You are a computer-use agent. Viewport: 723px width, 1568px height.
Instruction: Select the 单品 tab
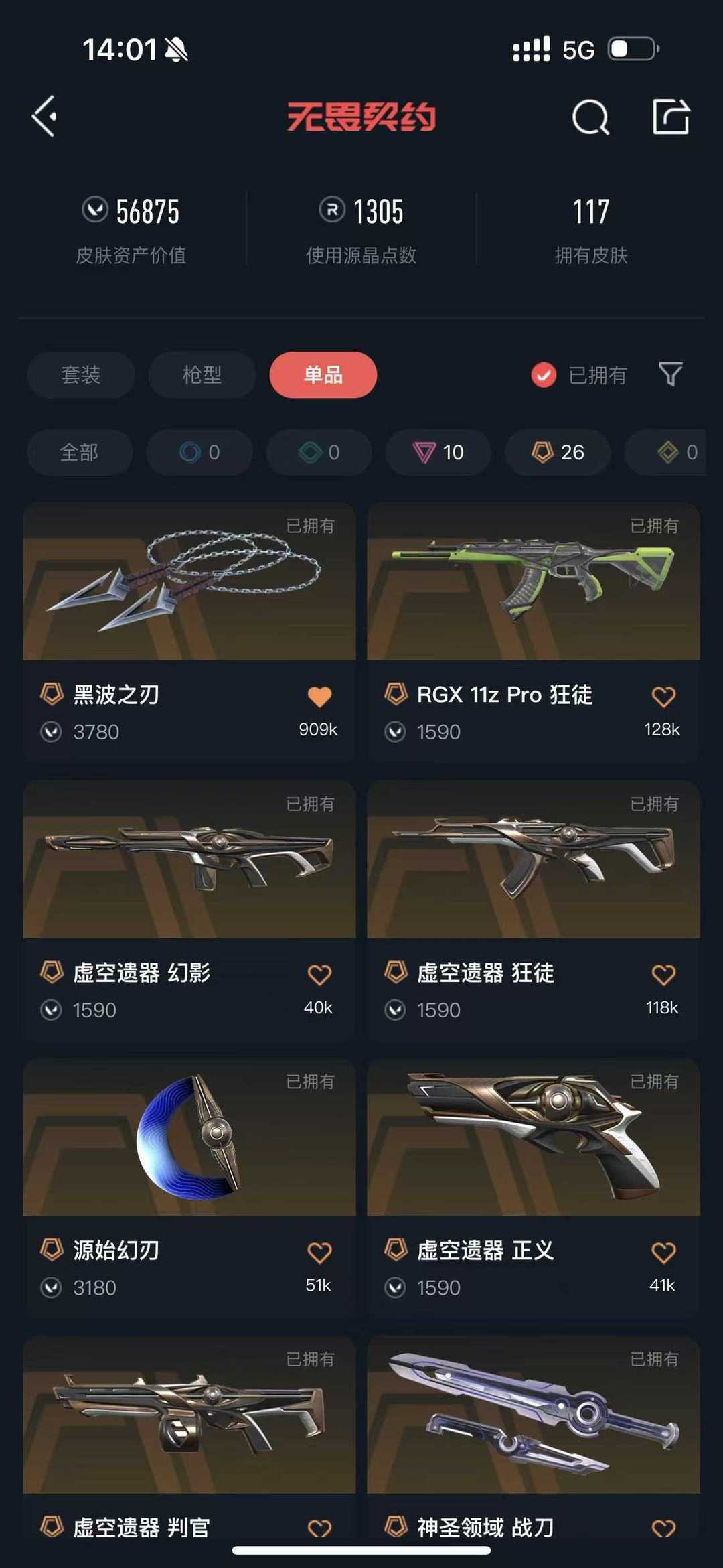tap(323, 374)
